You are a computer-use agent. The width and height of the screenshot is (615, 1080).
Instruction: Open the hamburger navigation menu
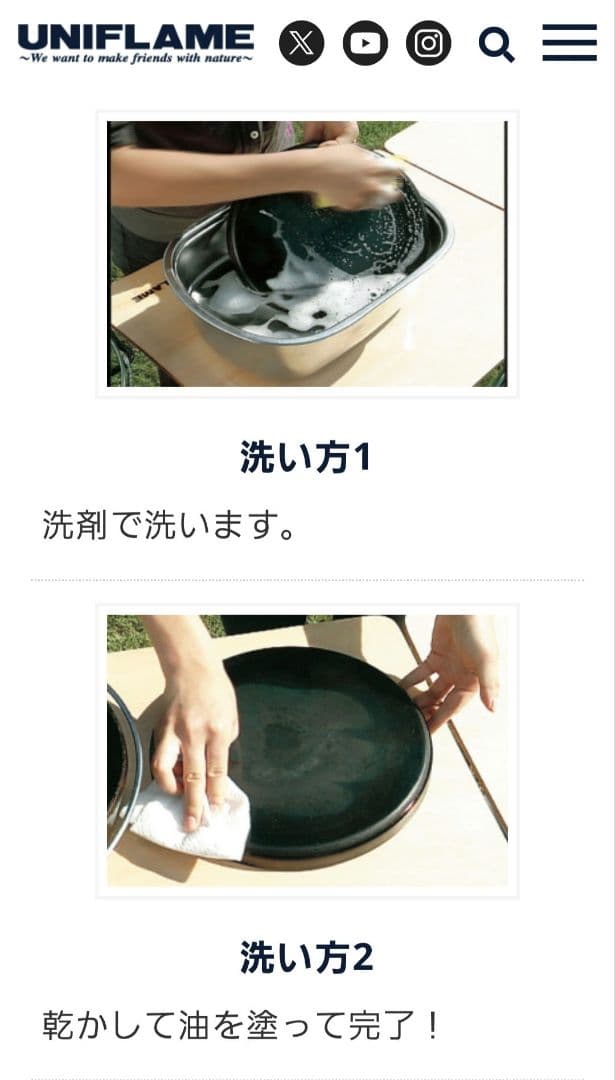coord(569,43)
